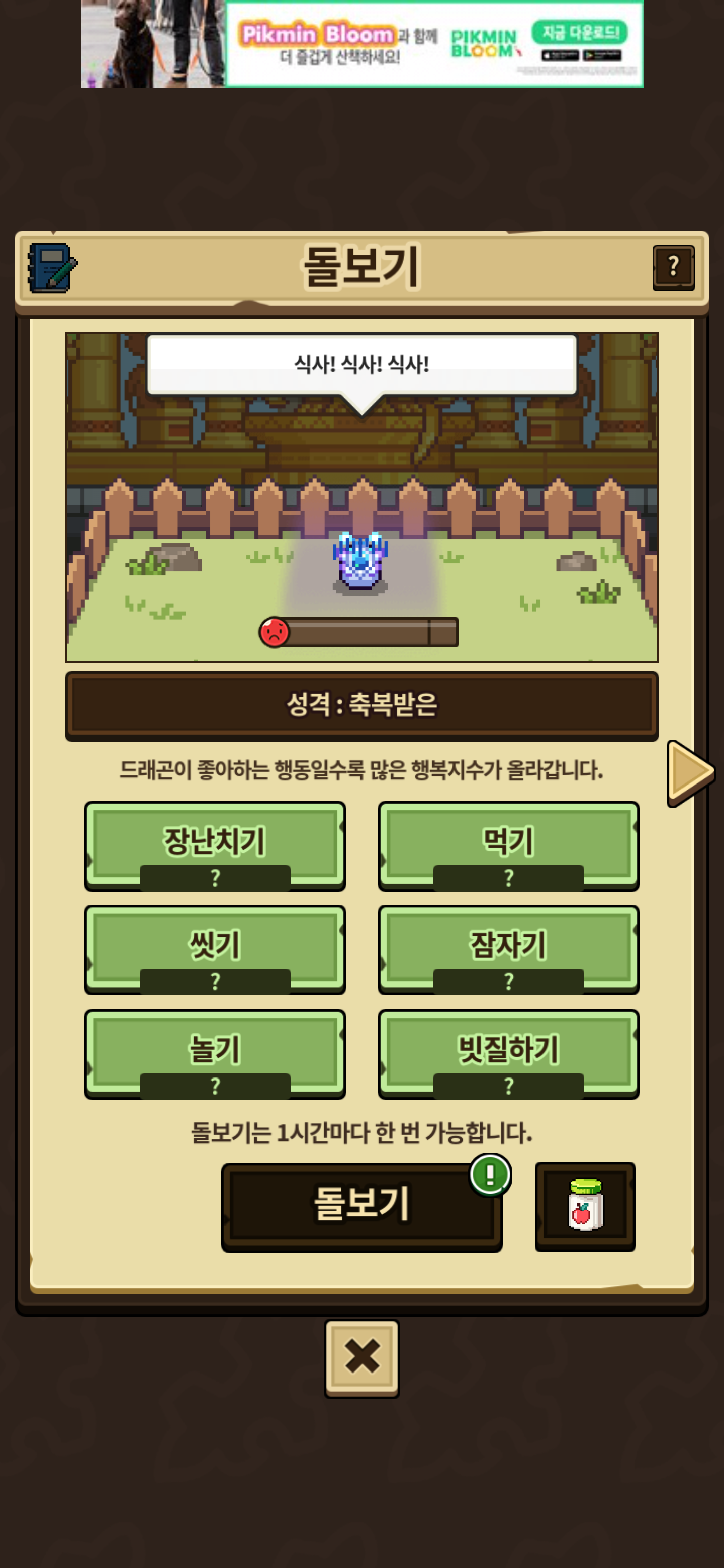724x1568 pixels.
Task: Pick the 씻기 care action
Action: point(215,949)
